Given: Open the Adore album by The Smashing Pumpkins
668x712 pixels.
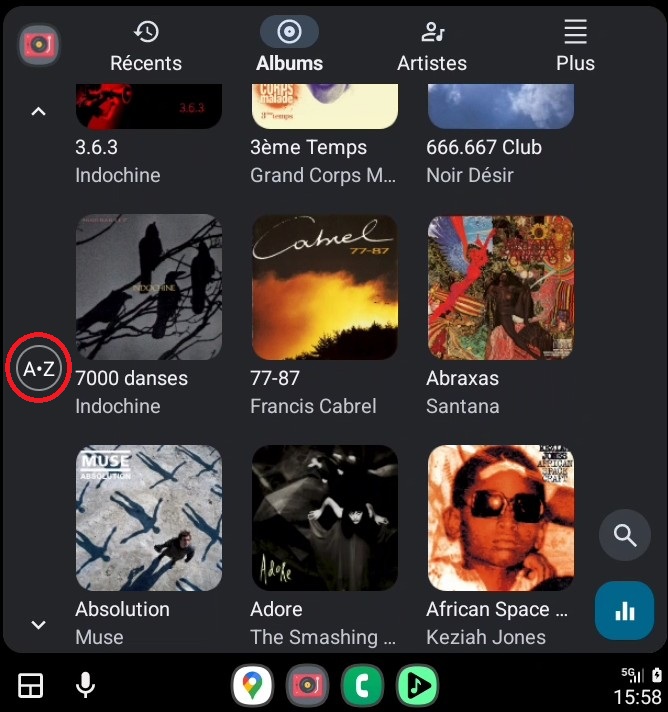Looking at the screenshot, I should pyautogui.click(x=324, y=518).
